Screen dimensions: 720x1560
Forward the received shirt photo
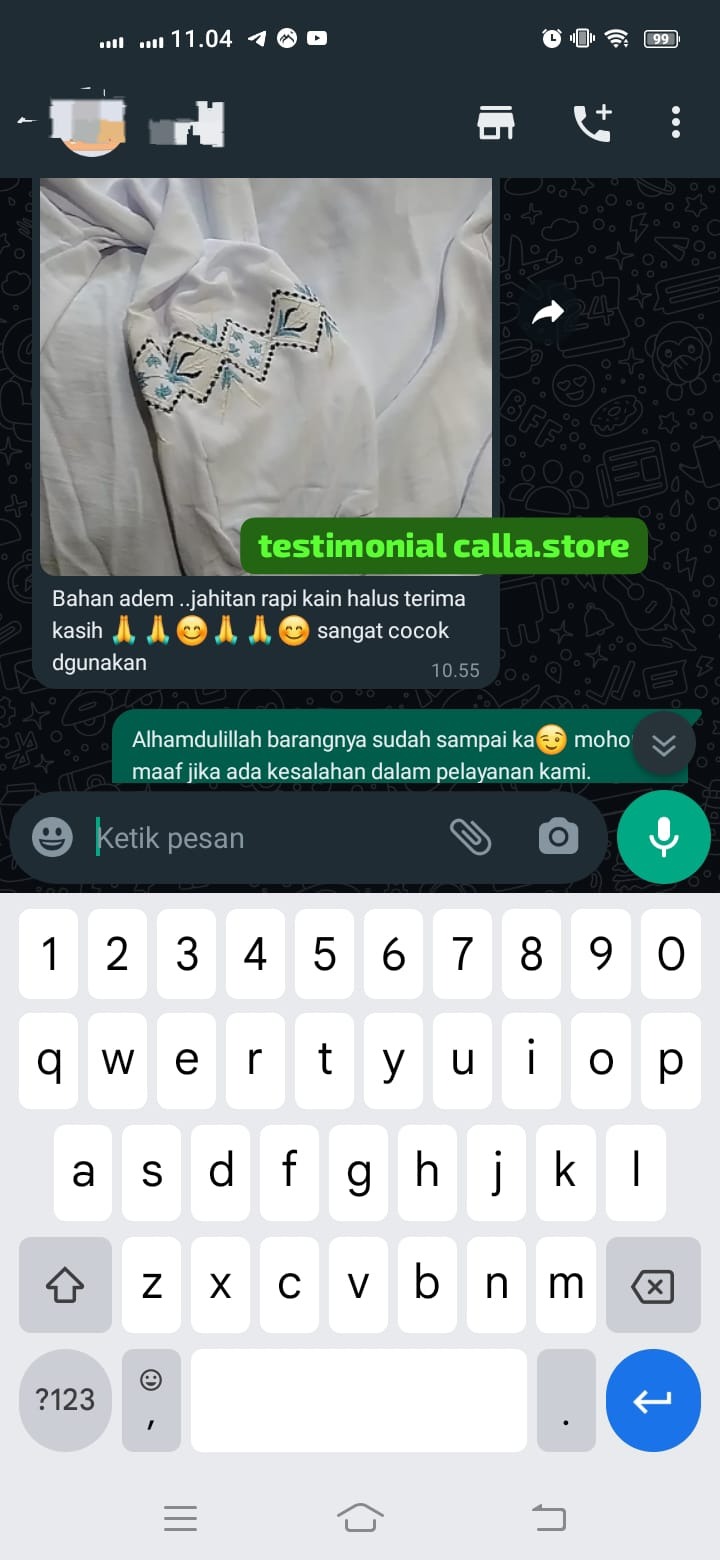[x=548, y=313]
